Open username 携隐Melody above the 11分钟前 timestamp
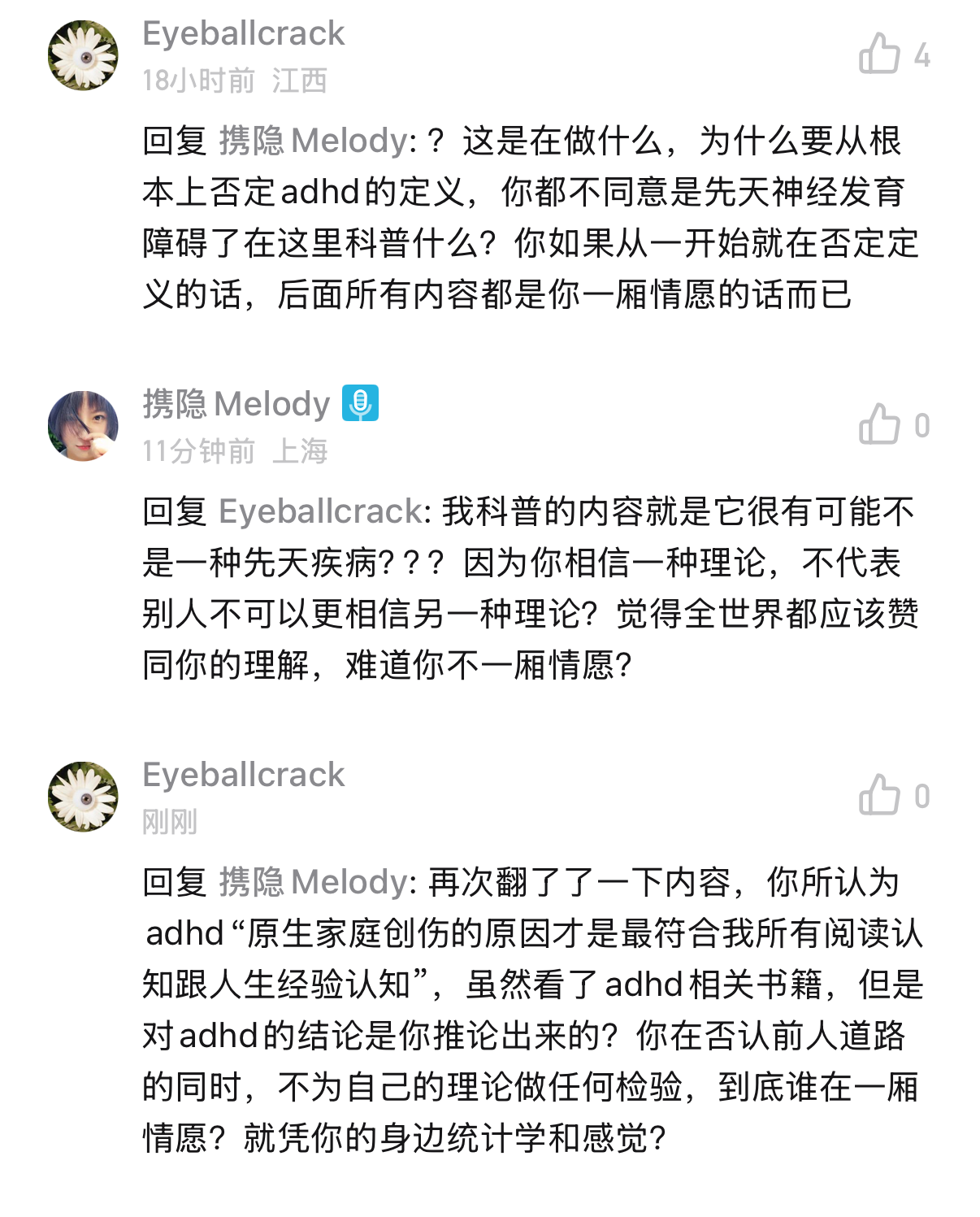The image size is (980, 1217). click(236, 404)
